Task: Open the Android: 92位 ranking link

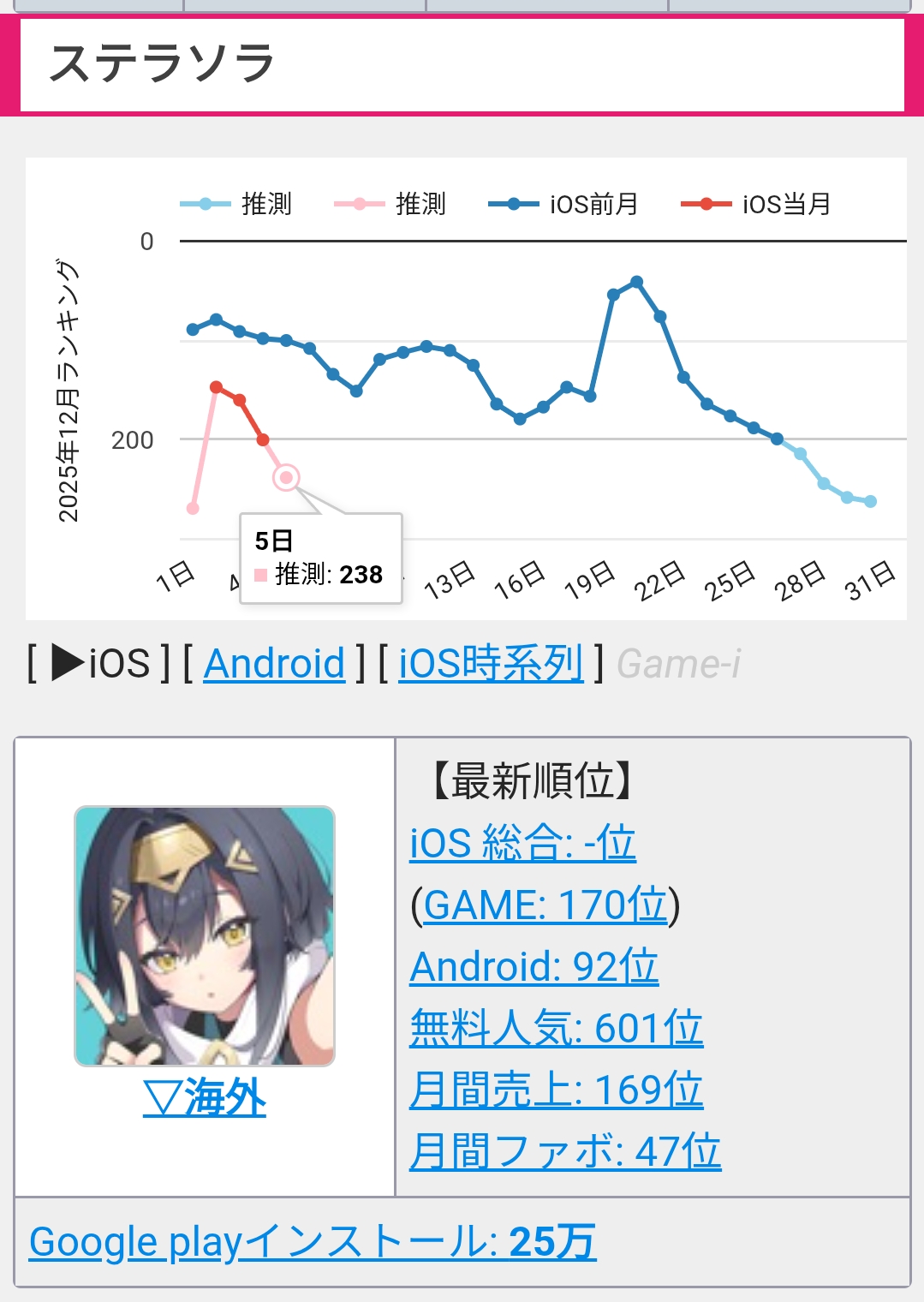Action: tap(534, 967)
